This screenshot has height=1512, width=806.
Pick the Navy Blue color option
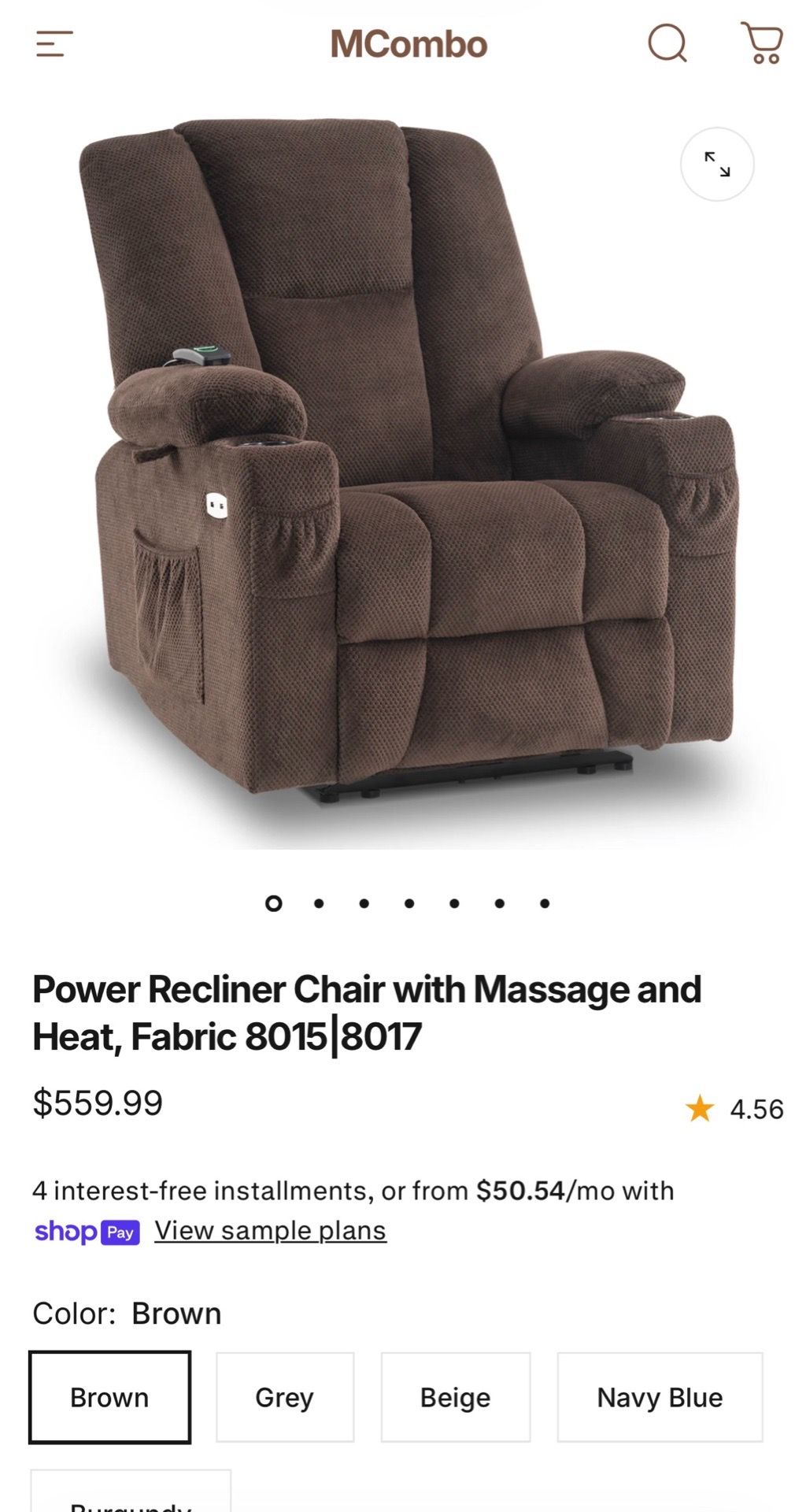click(x=660, y=1397)
